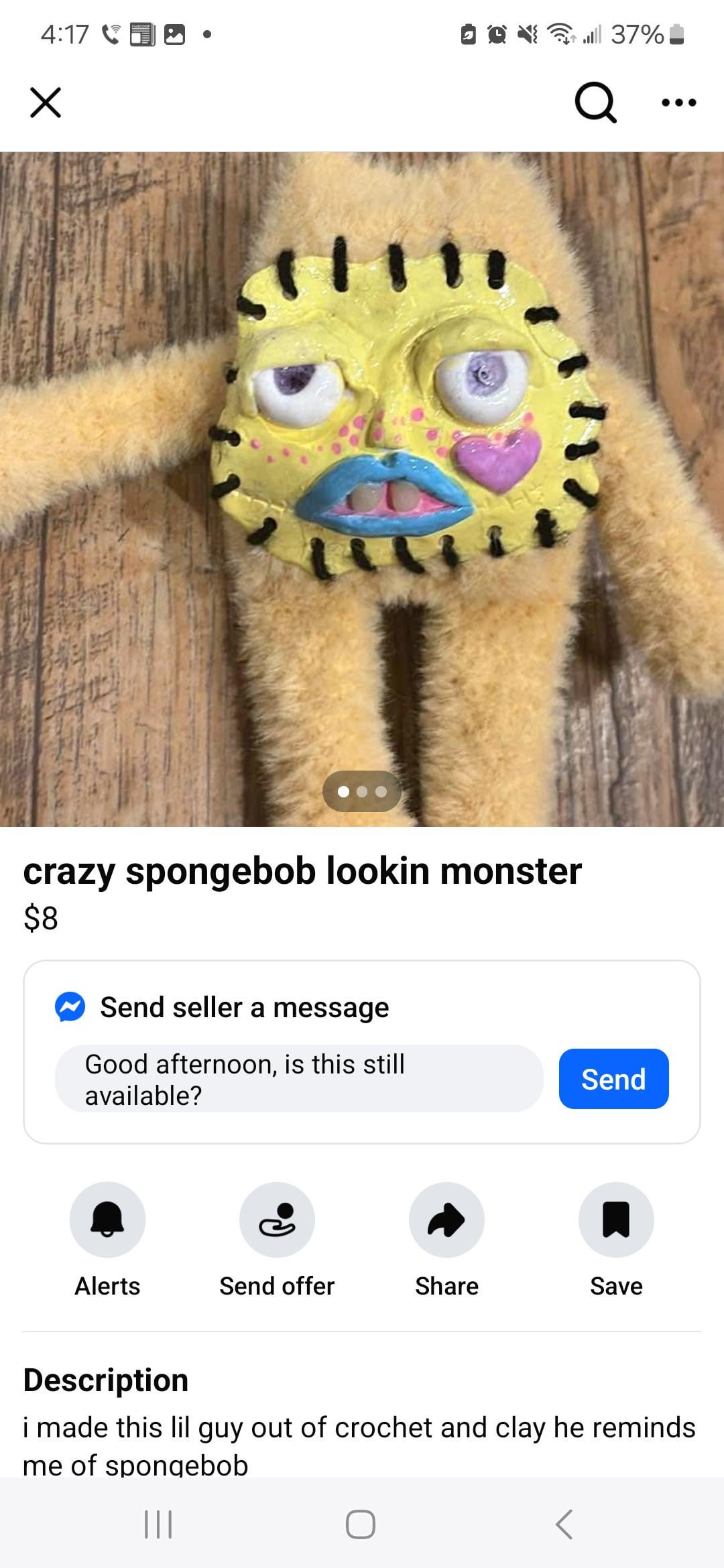Go to the phone home screen
This screenshot has height=1568, width=724.
click(361, 1524)
